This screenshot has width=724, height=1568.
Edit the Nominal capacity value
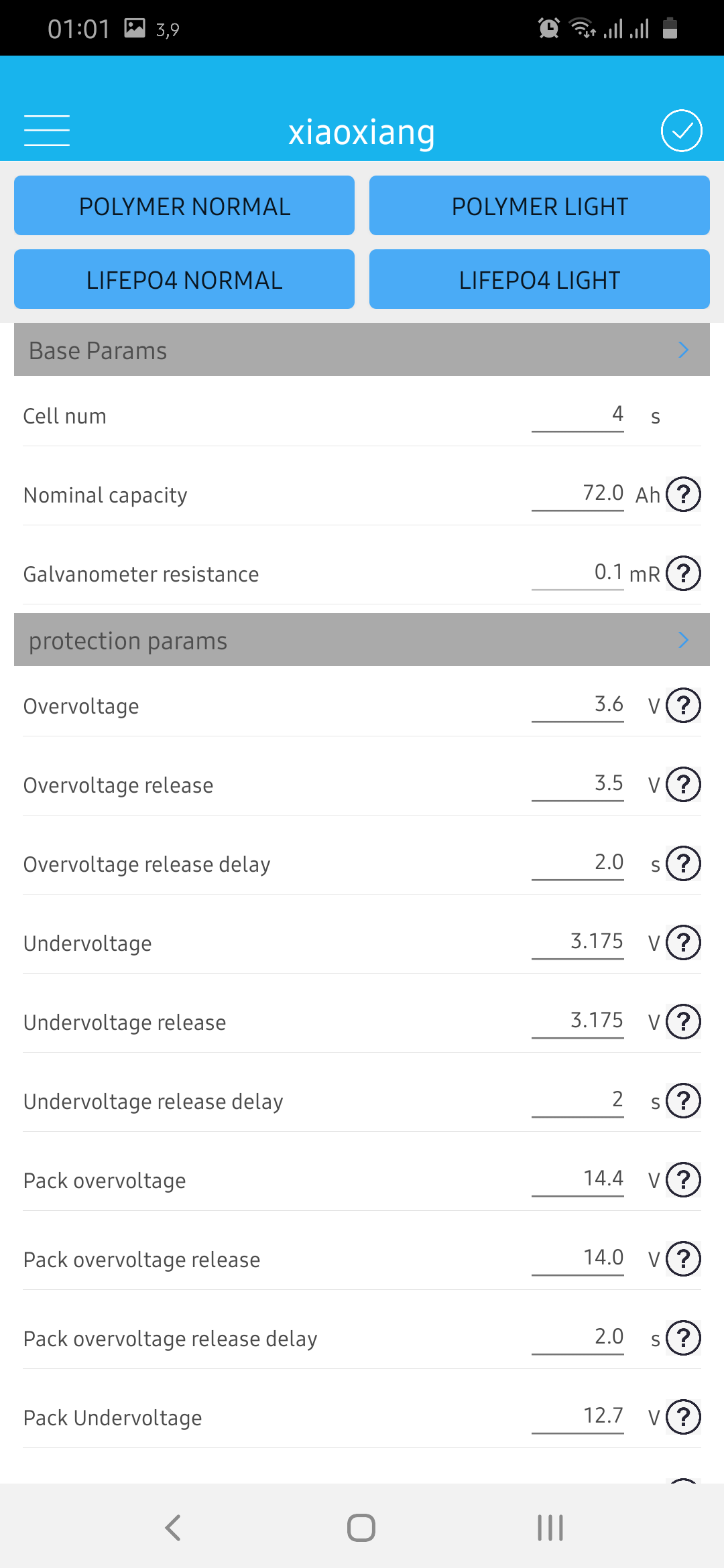click(x=578, y=494)
